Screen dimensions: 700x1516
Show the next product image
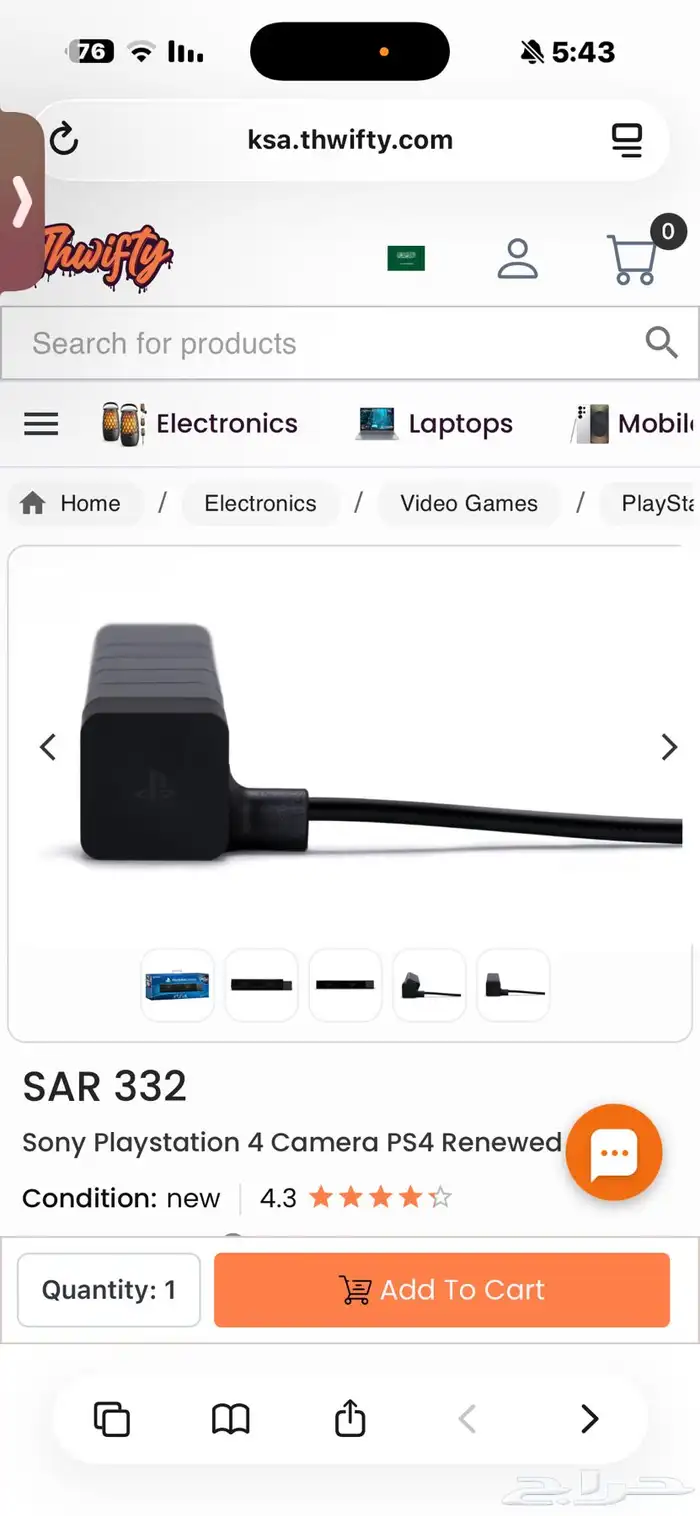point(669,747)
